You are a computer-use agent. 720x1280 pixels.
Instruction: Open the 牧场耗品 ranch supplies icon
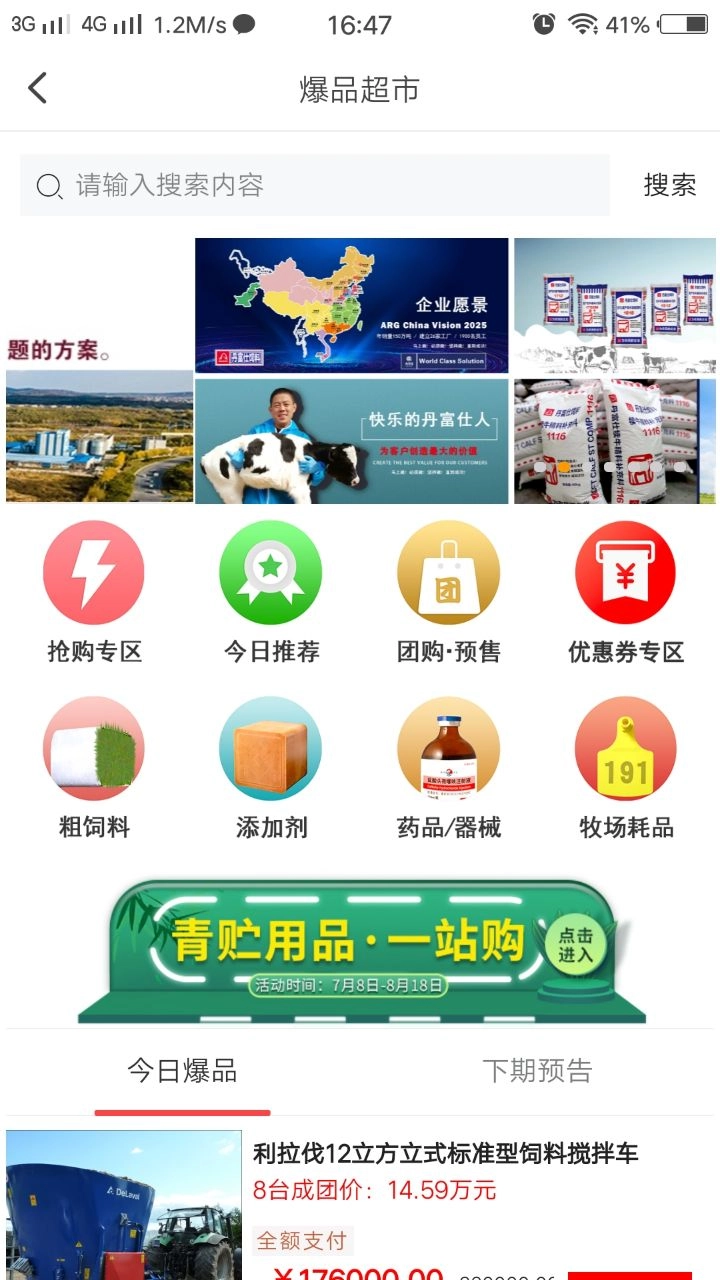click(626, 748)
